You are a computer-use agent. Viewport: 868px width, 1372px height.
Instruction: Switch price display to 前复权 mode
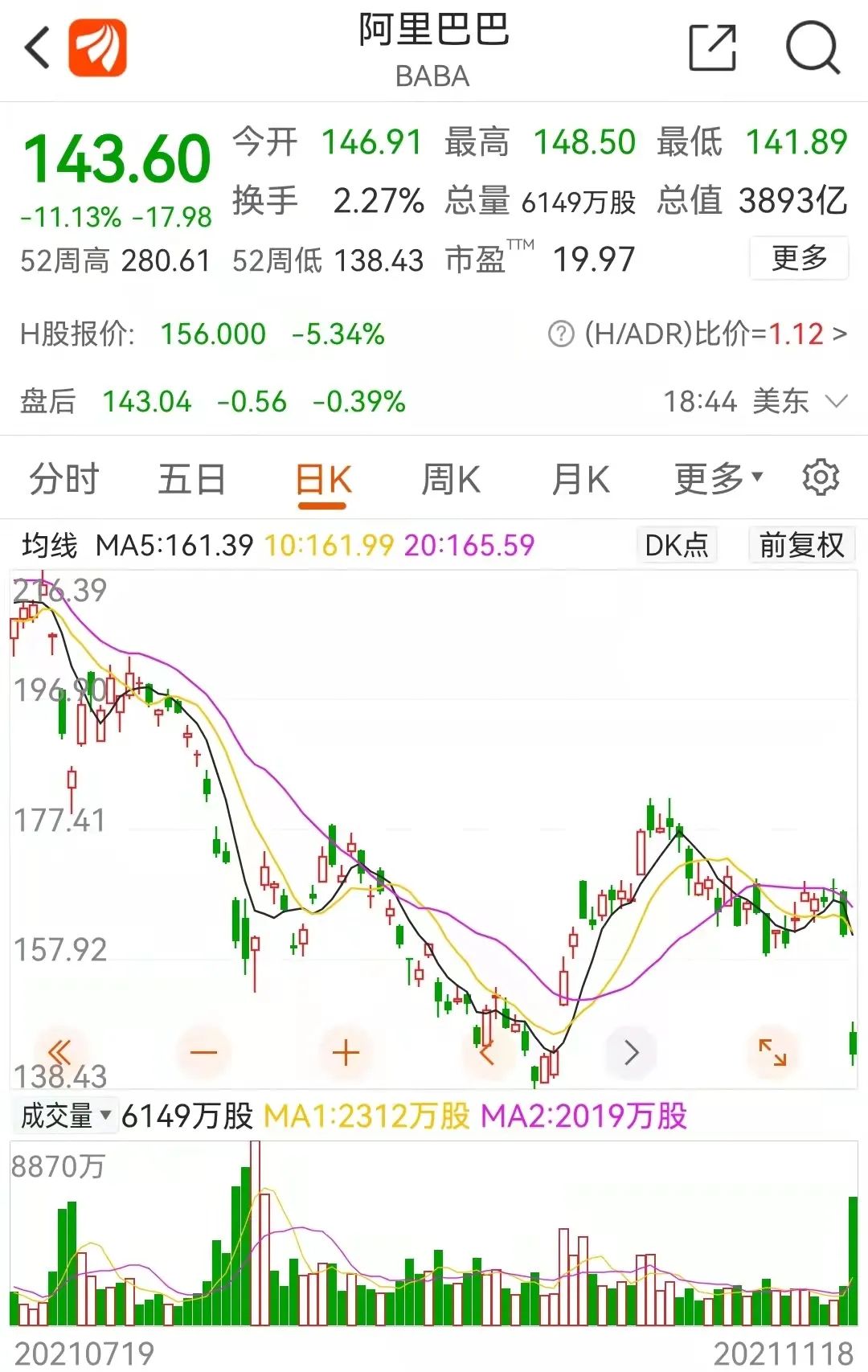pos(800,545)
